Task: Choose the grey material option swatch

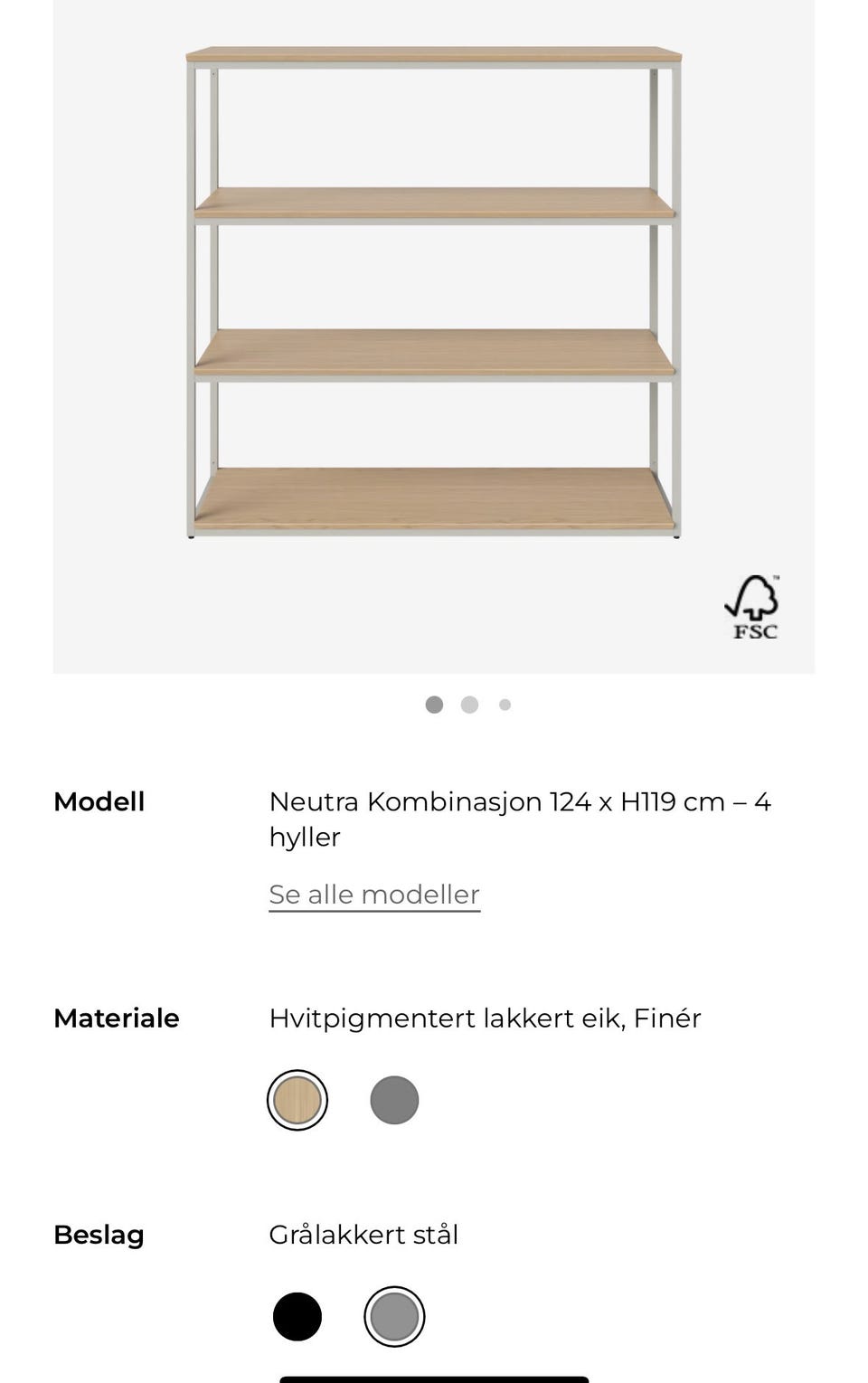Action: tap(394, 1099)
